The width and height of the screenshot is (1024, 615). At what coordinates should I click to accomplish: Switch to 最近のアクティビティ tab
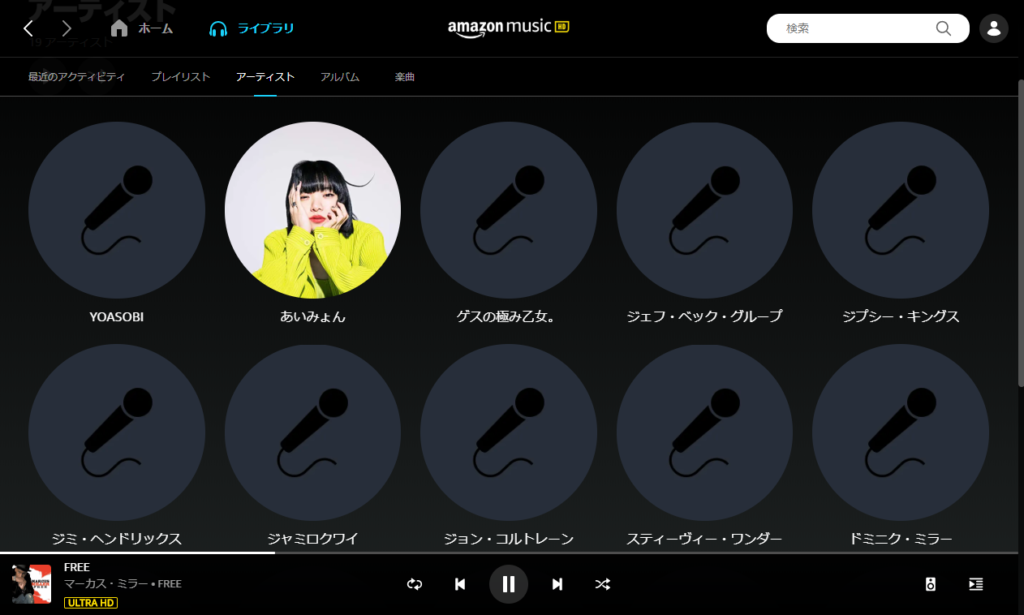(x=76, y=77)
